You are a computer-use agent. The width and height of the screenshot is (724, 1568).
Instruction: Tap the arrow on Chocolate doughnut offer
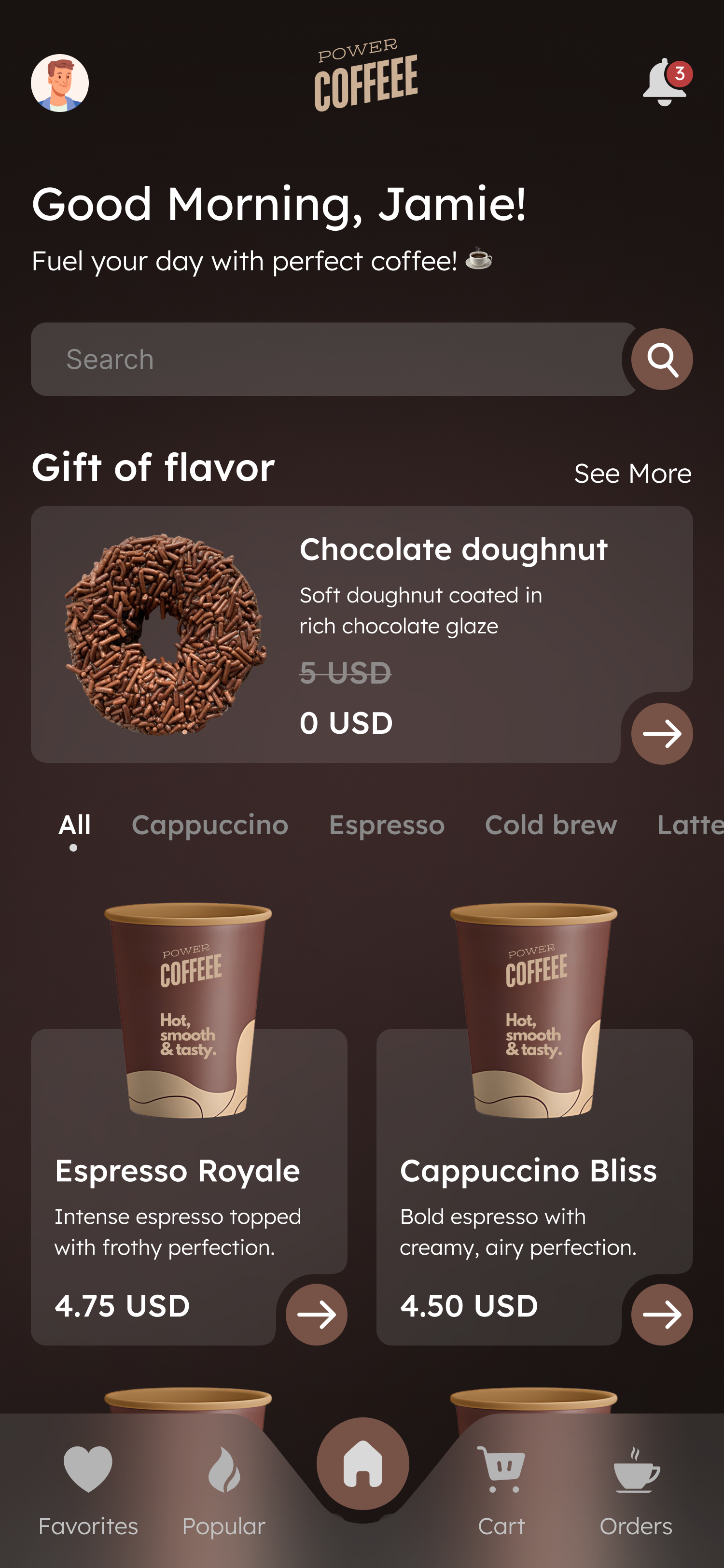pos(661,733)
